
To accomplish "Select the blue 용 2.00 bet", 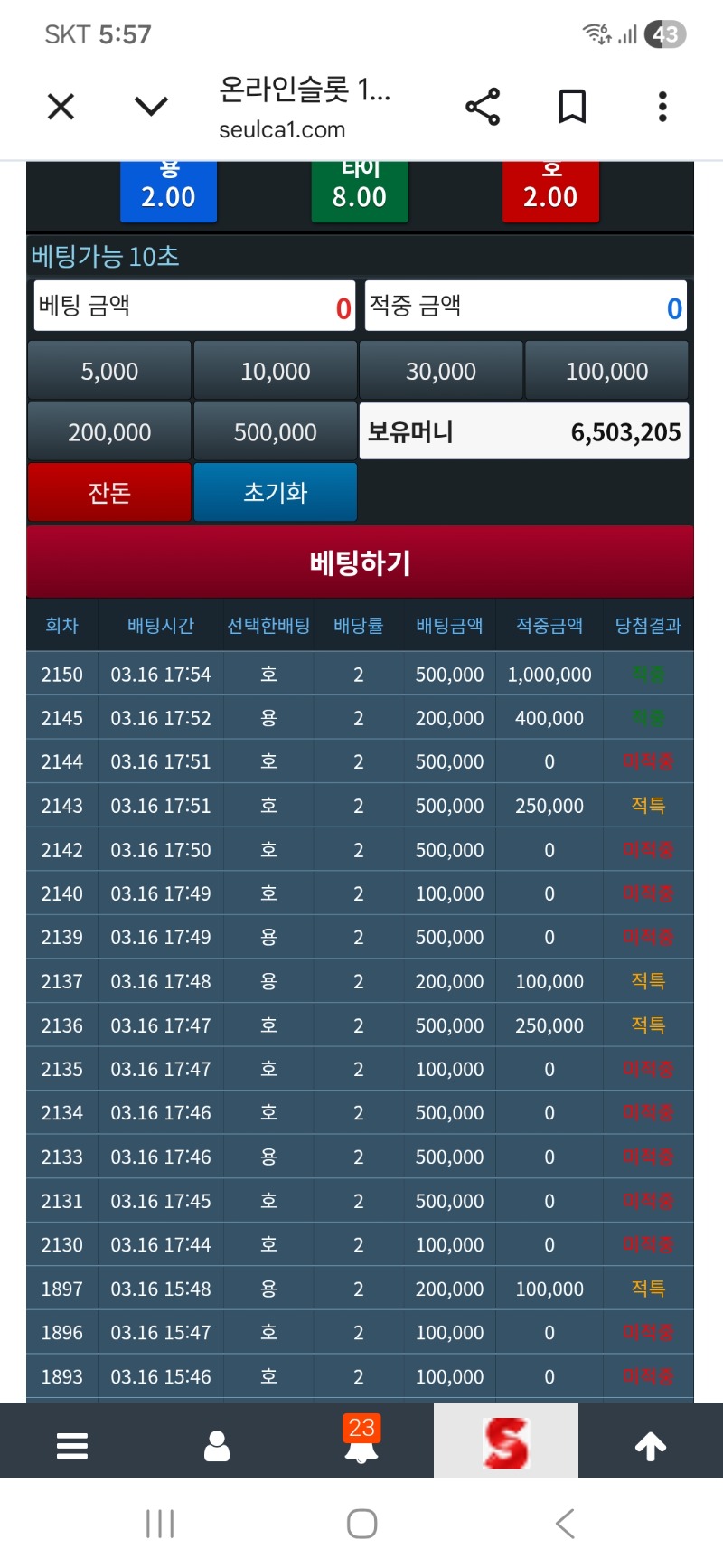I will pos(168,192).
